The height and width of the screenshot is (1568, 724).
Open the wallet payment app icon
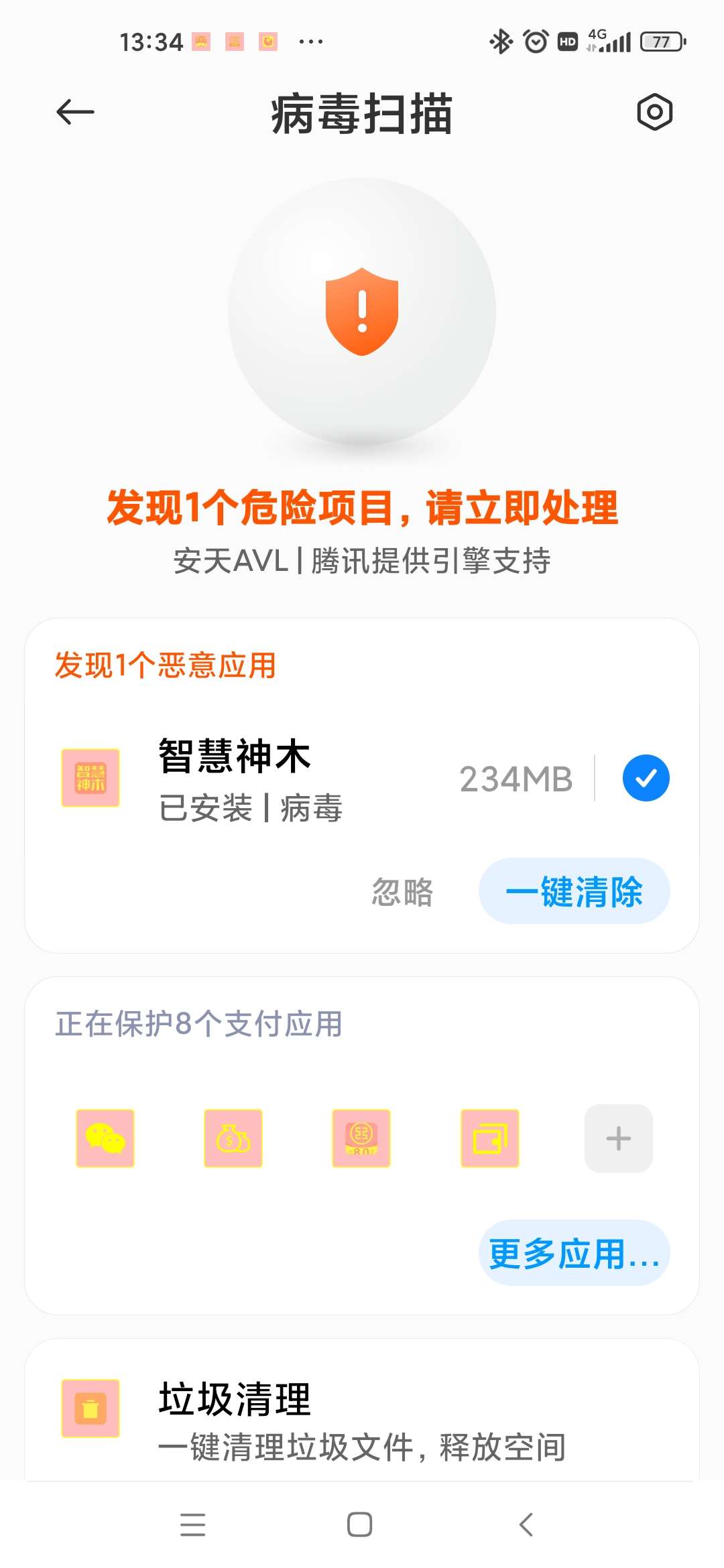click(x=490, y=1138)
